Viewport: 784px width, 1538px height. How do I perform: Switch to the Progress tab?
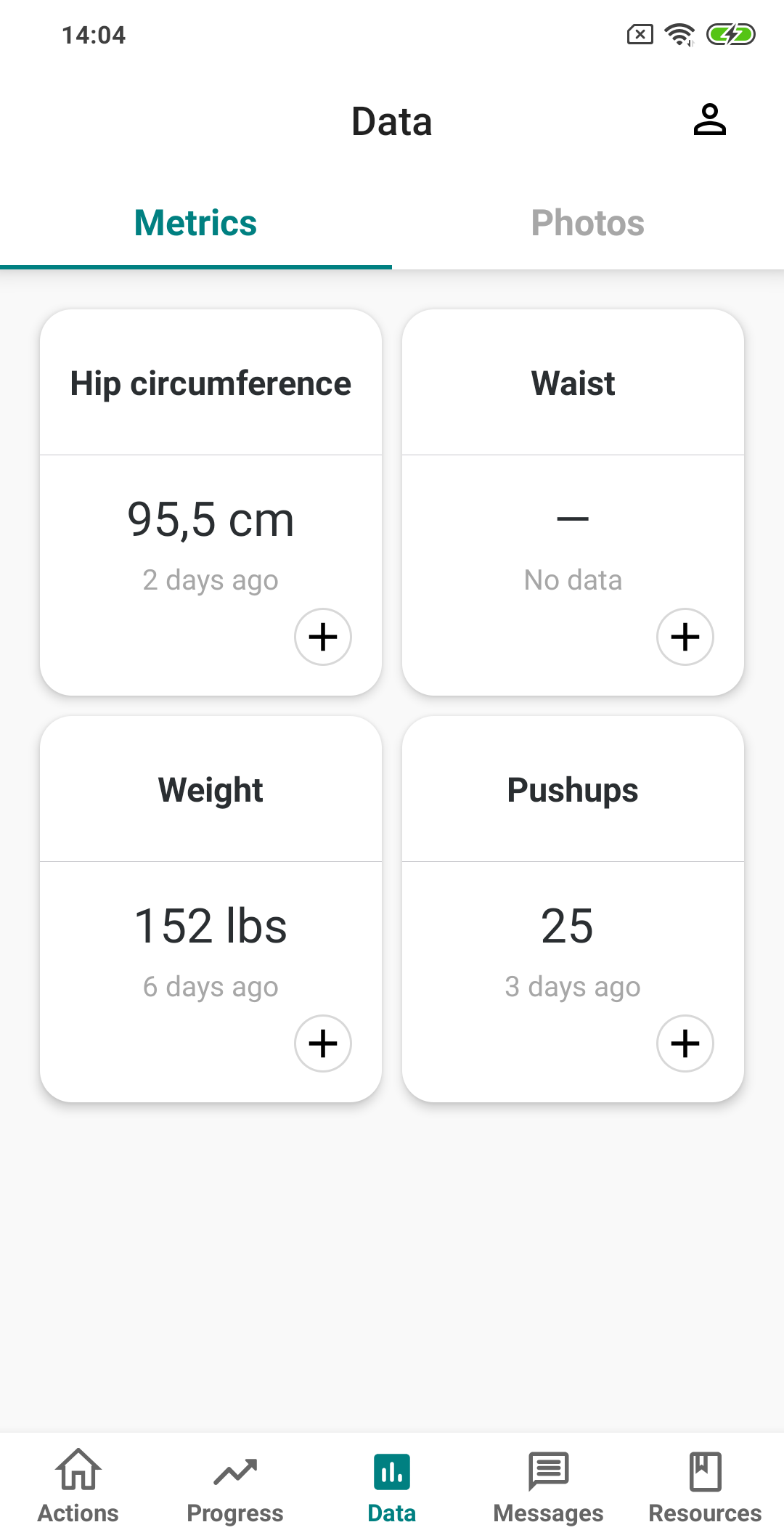235,1486
